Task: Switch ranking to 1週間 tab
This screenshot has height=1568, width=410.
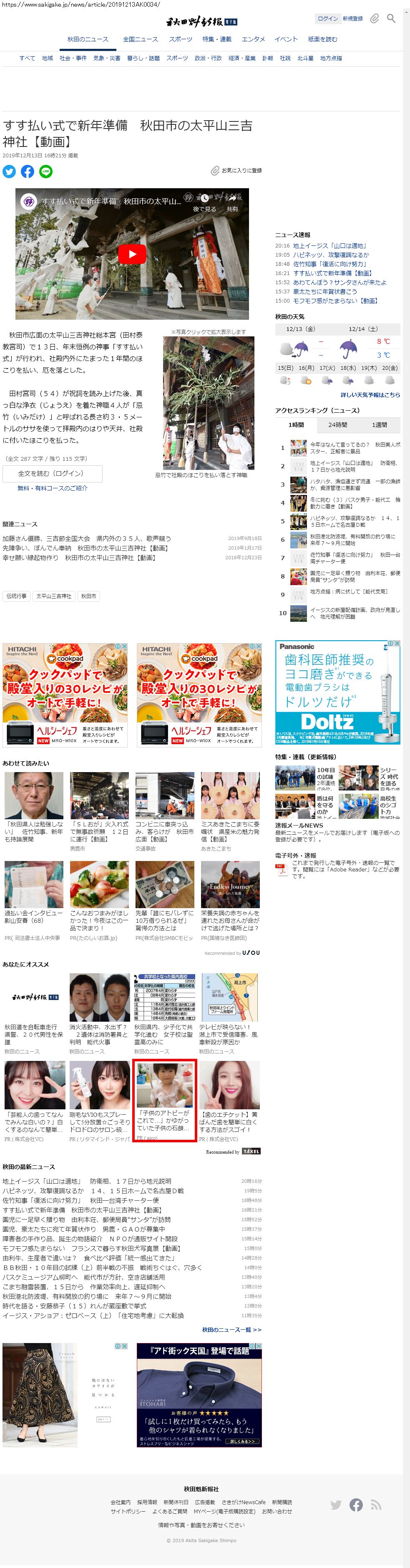Action: coord(379,425)
